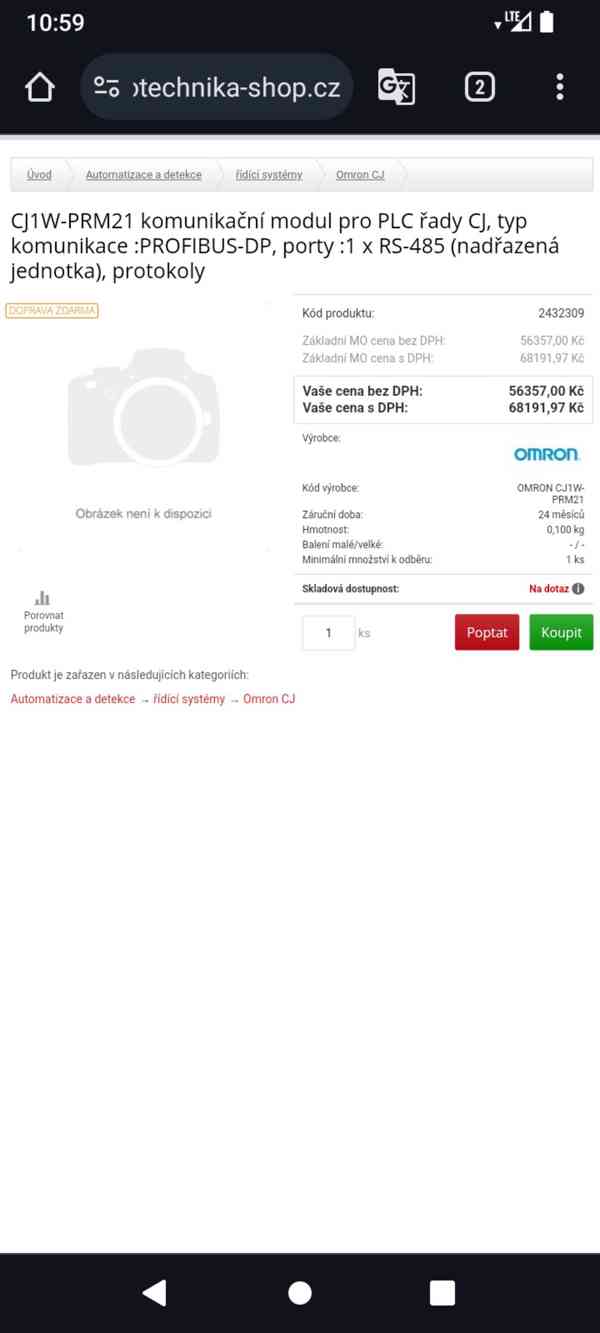Open the browser overflow menu

click(x=559, y=88)
